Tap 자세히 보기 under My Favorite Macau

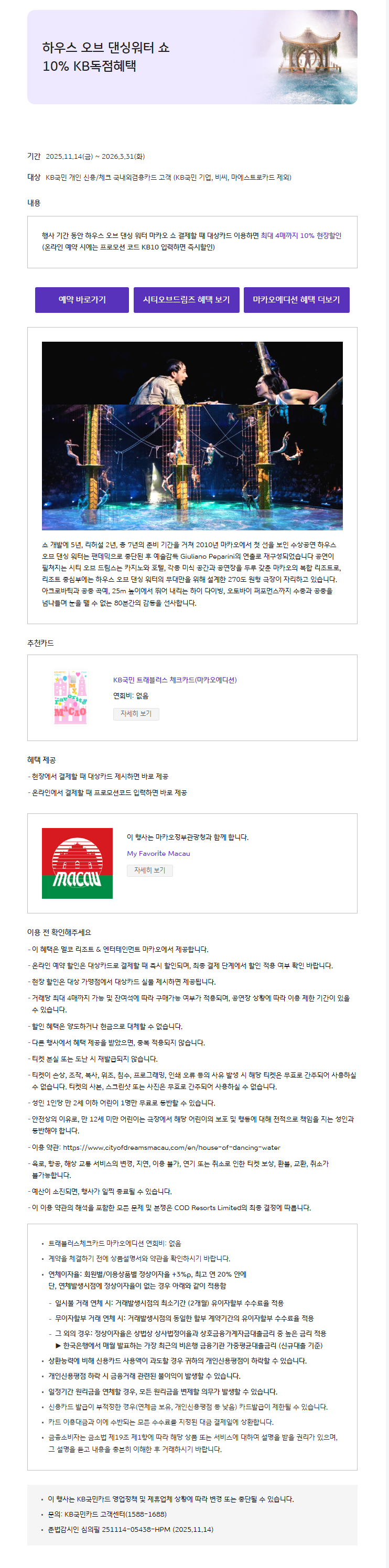(150, 870)
